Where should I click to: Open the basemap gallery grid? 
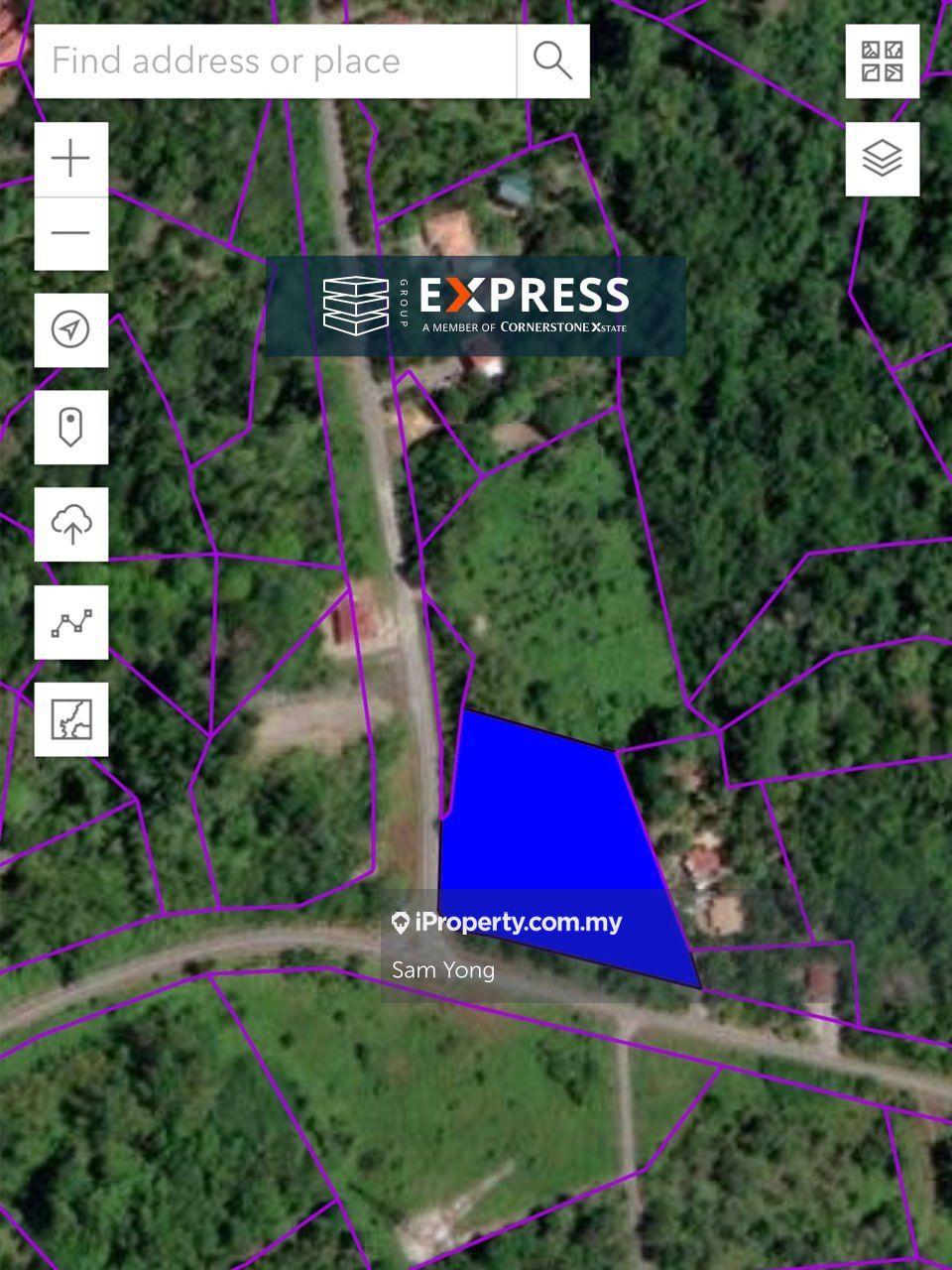[882, 62]
